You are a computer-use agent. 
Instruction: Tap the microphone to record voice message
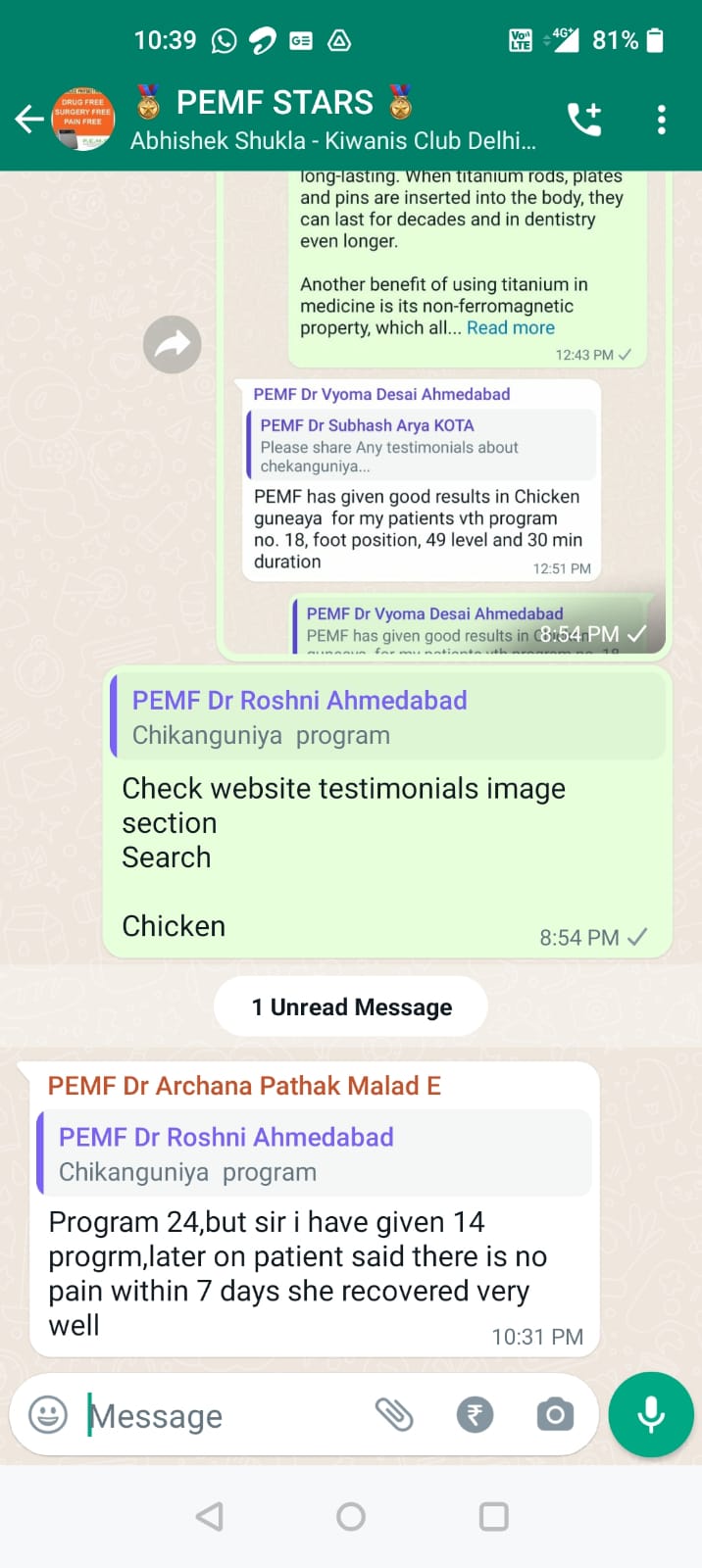[651, 1415]
